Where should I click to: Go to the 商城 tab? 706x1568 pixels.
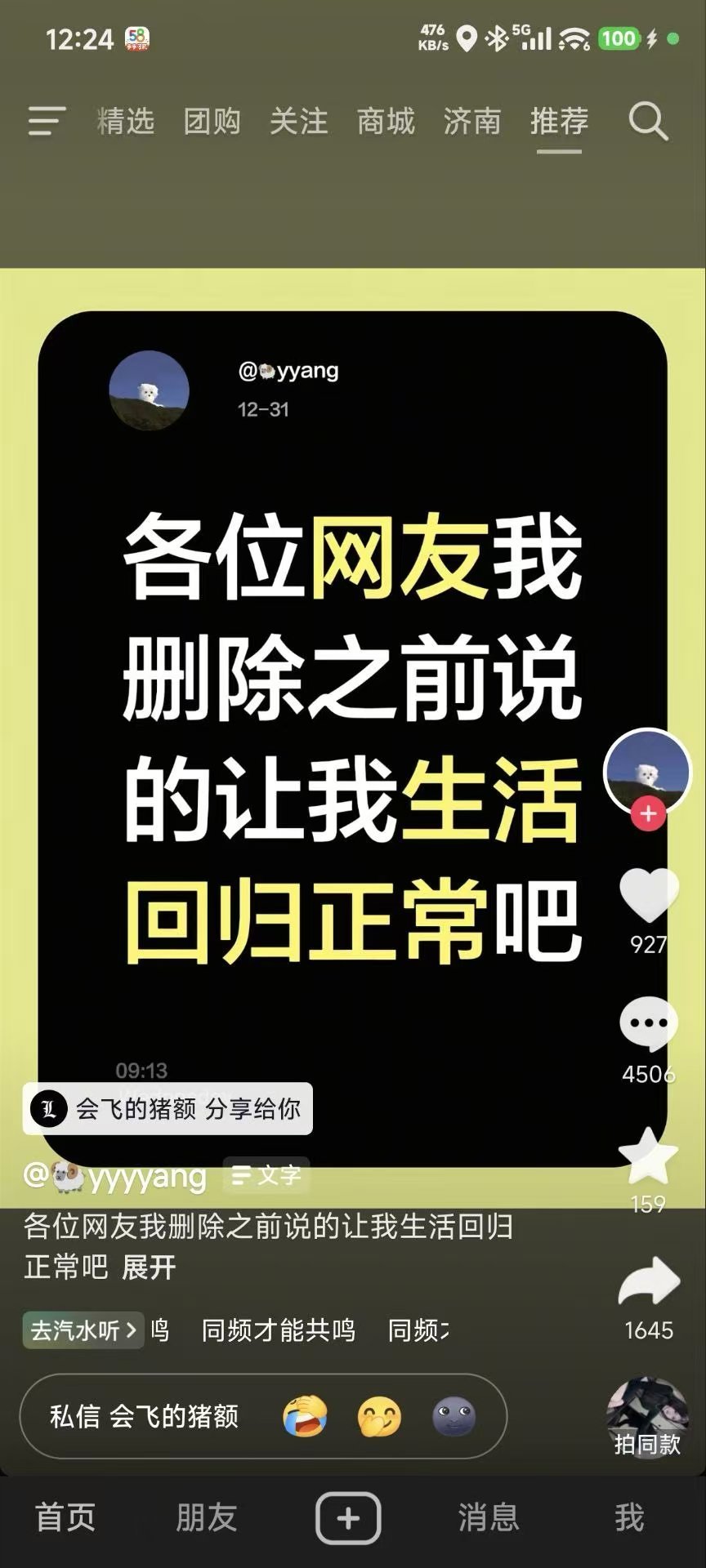(x=386, y=121)
